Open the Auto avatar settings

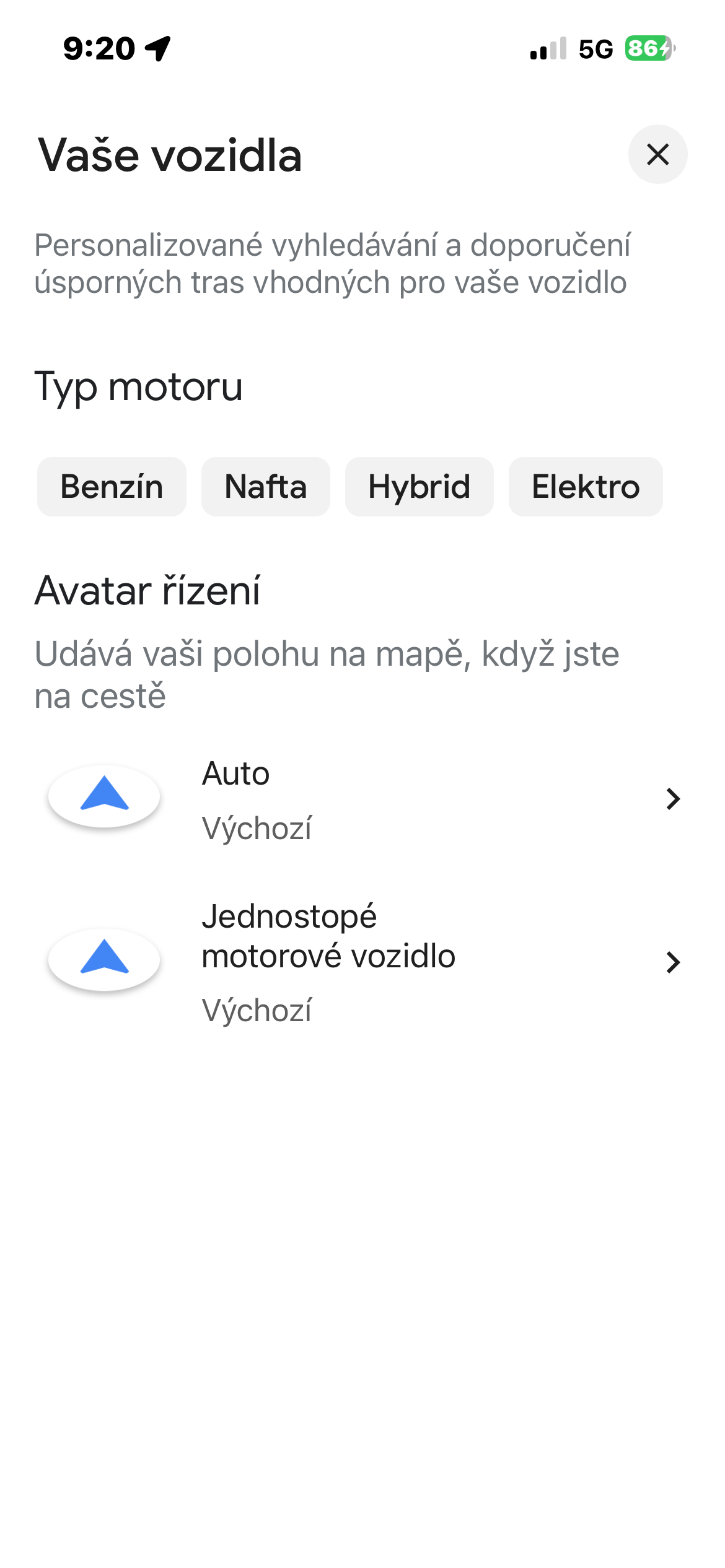click(362, 799)
